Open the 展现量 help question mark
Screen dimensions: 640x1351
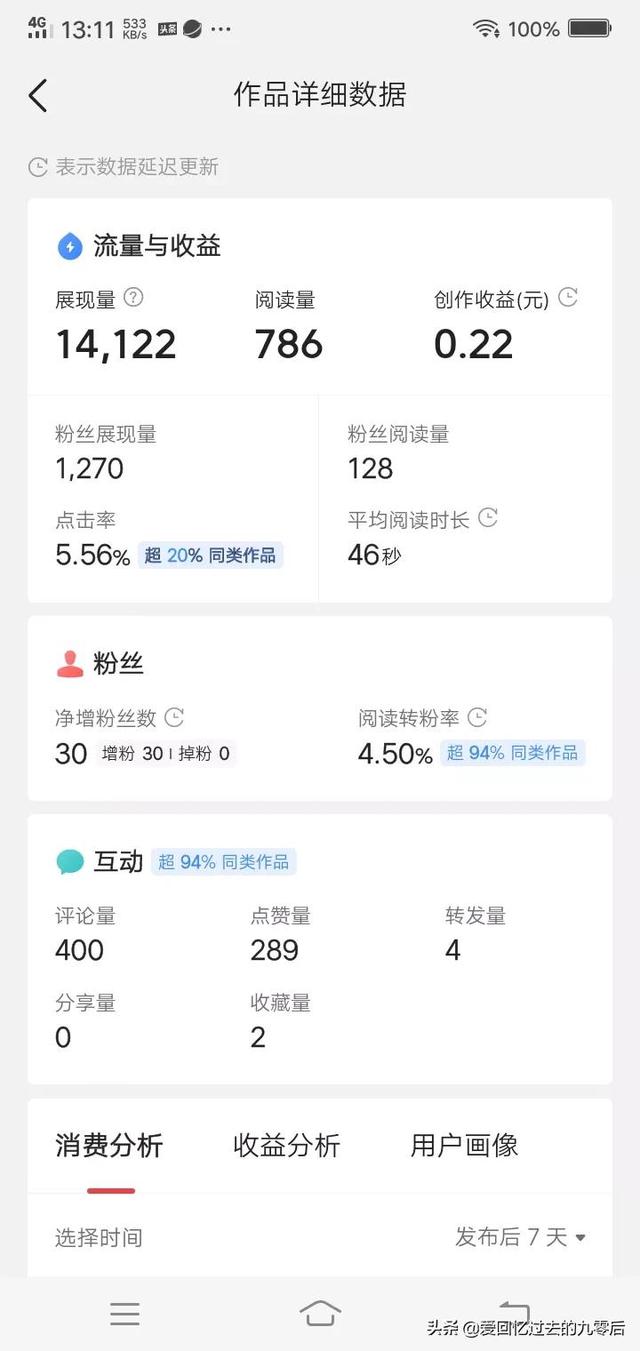(134, 298)
